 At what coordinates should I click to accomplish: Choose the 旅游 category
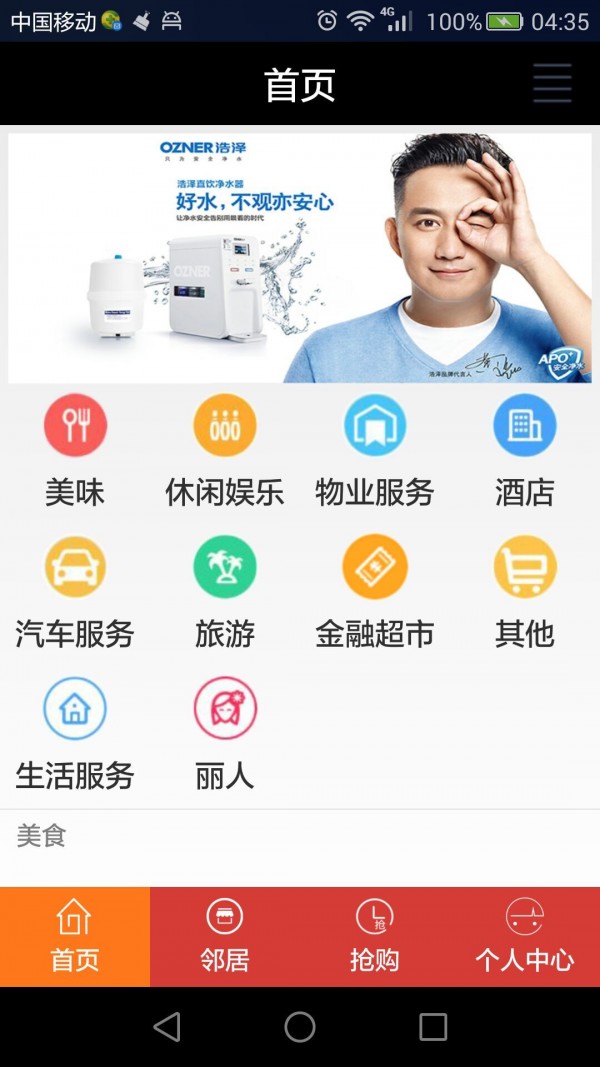pyautogui.click(x=225, y=591)
